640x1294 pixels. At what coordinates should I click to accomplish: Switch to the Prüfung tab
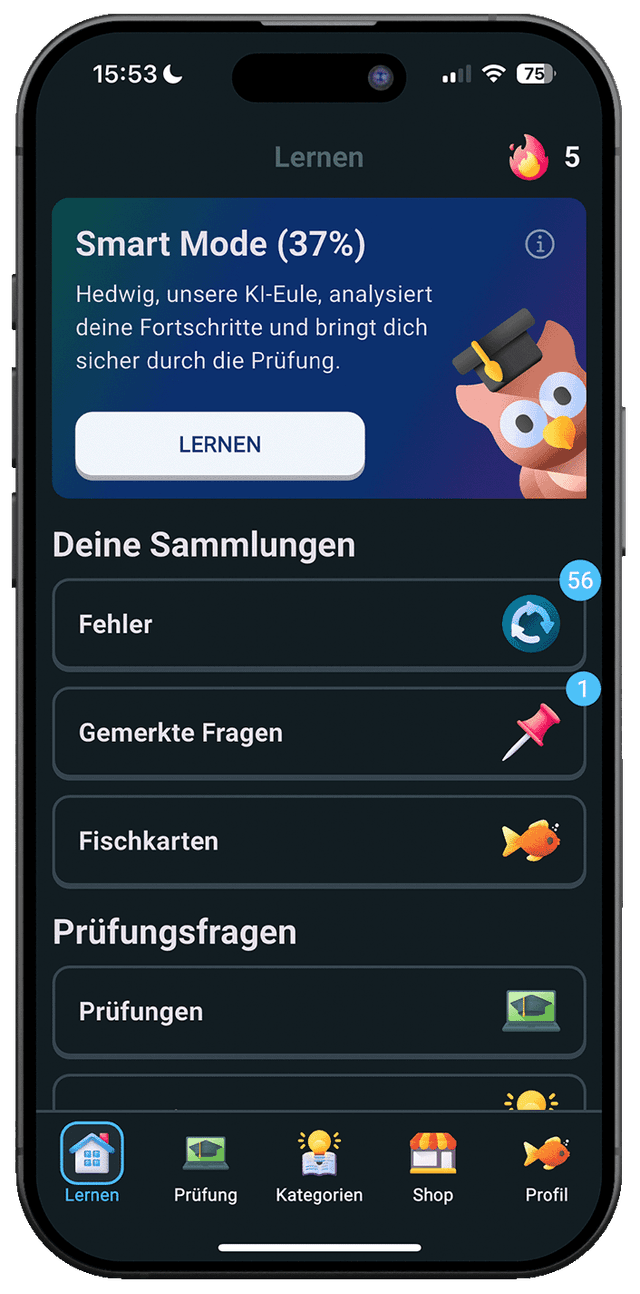click(x=205, y=1167)
